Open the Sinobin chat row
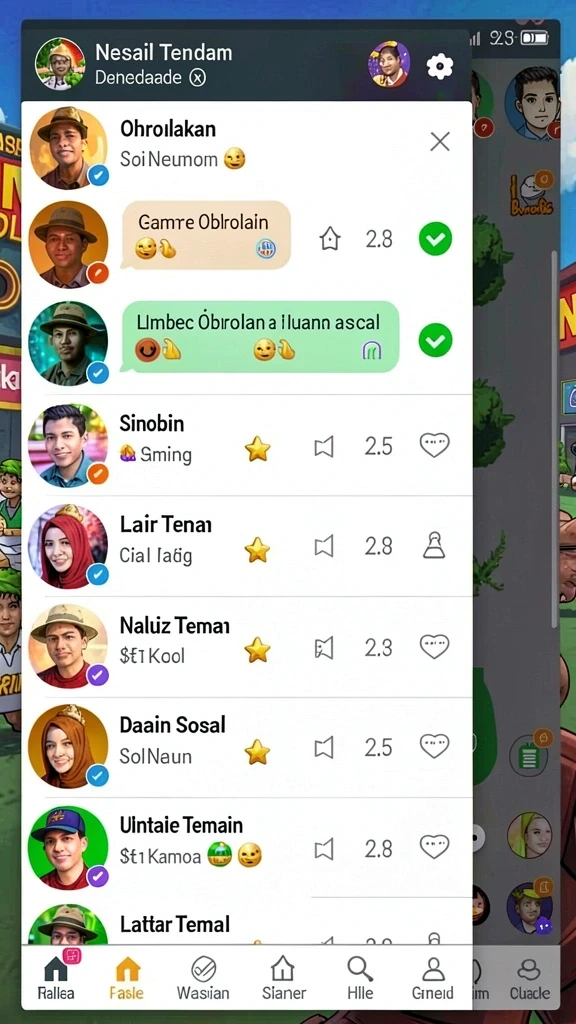Viewport: 576px width, 1024px height. coord(247,445)
